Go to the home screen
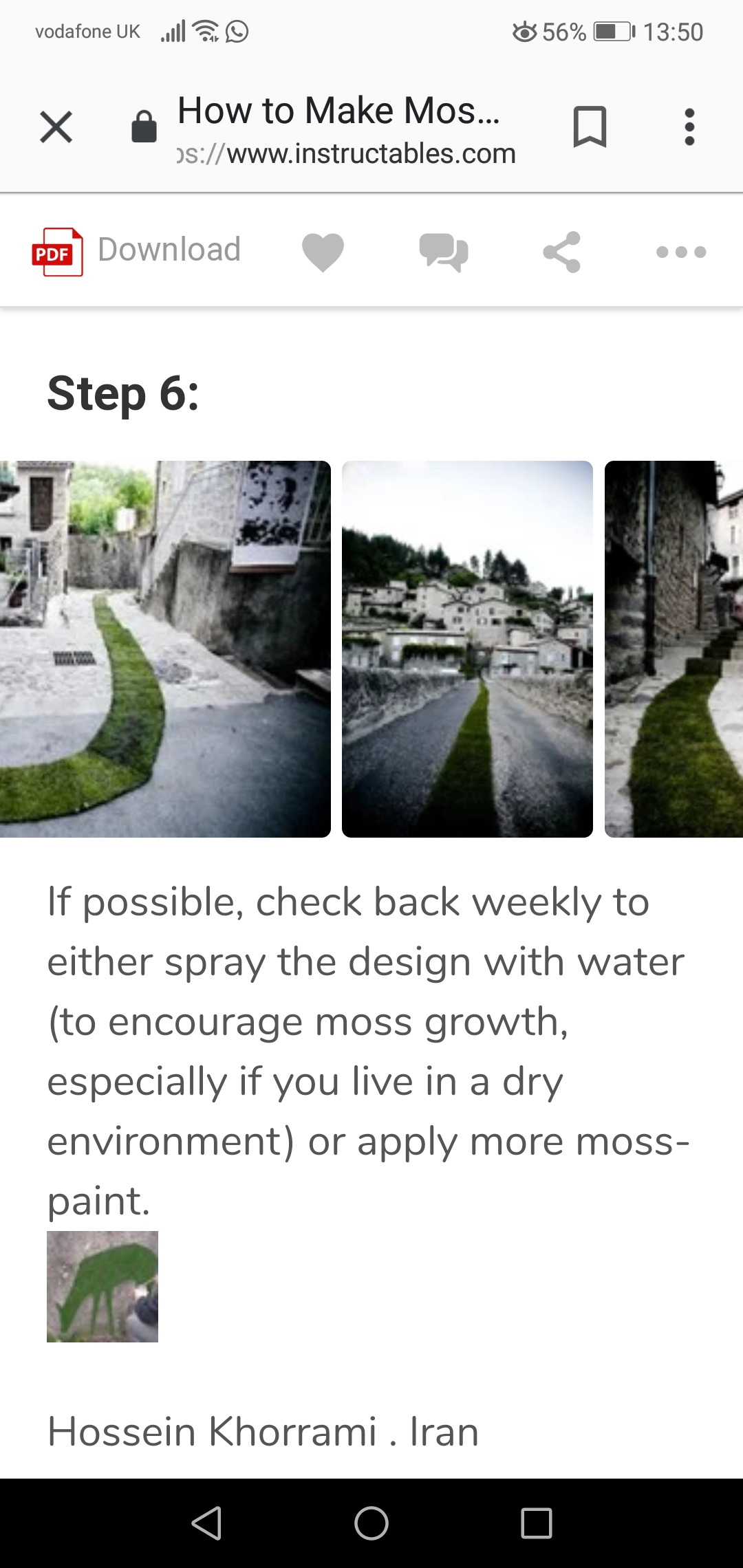Image resolution: width=743 pixels, height=1568 pixels. coord(371,1523)
